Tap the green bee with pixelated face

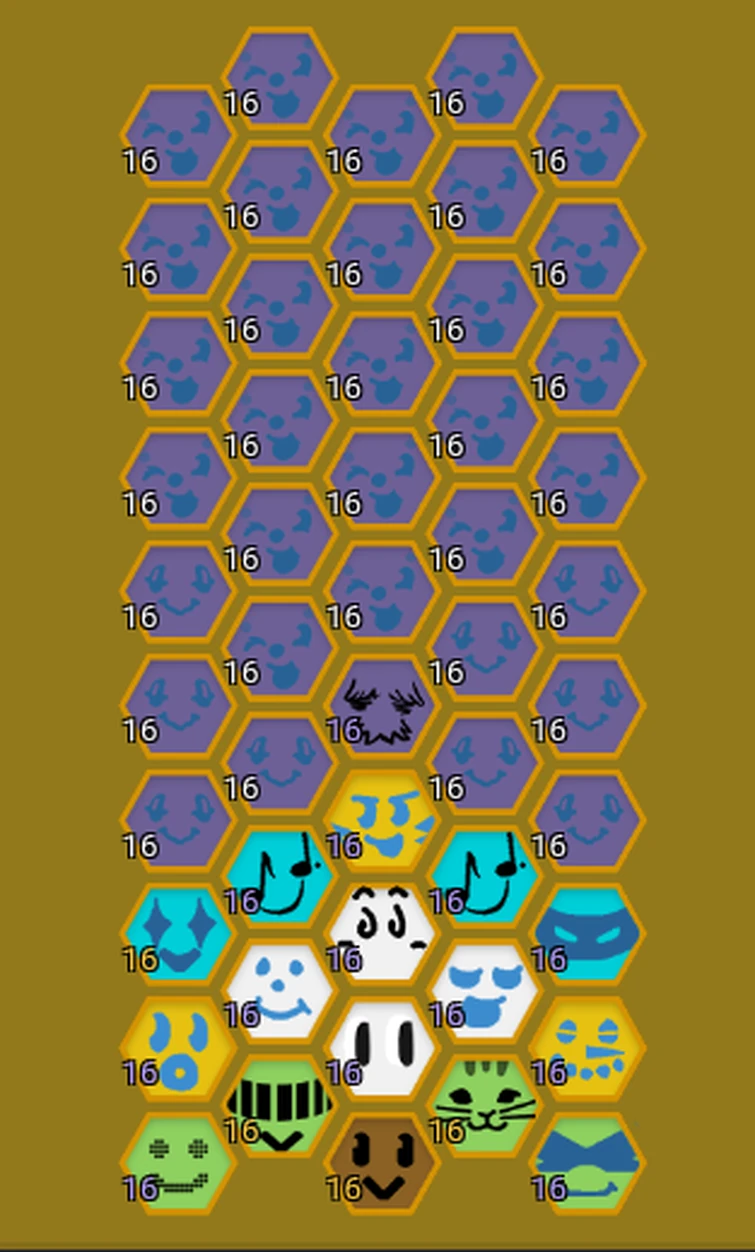pyautogui.click(x=177, y=1162)
